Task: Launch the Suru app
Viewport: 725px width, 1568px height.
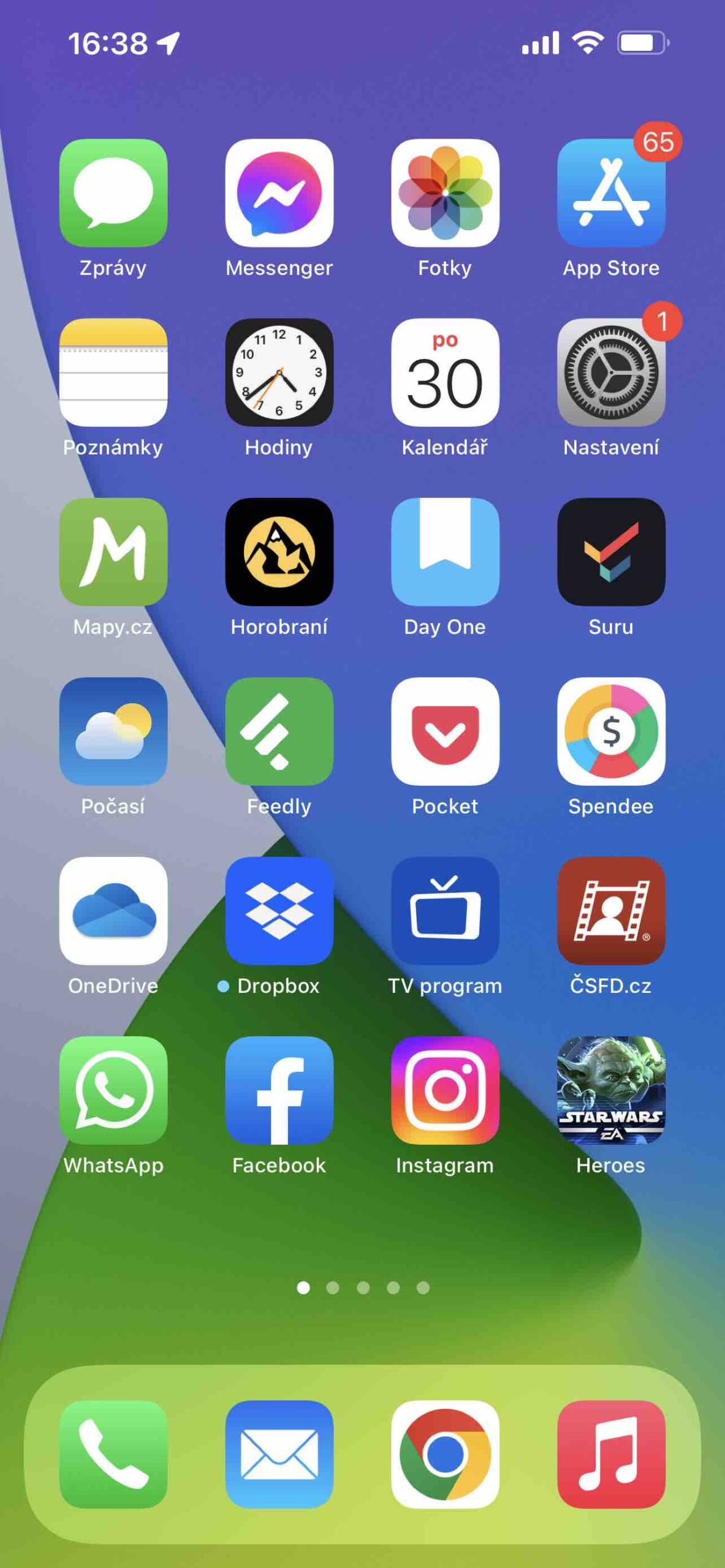Action: point(611,552)
